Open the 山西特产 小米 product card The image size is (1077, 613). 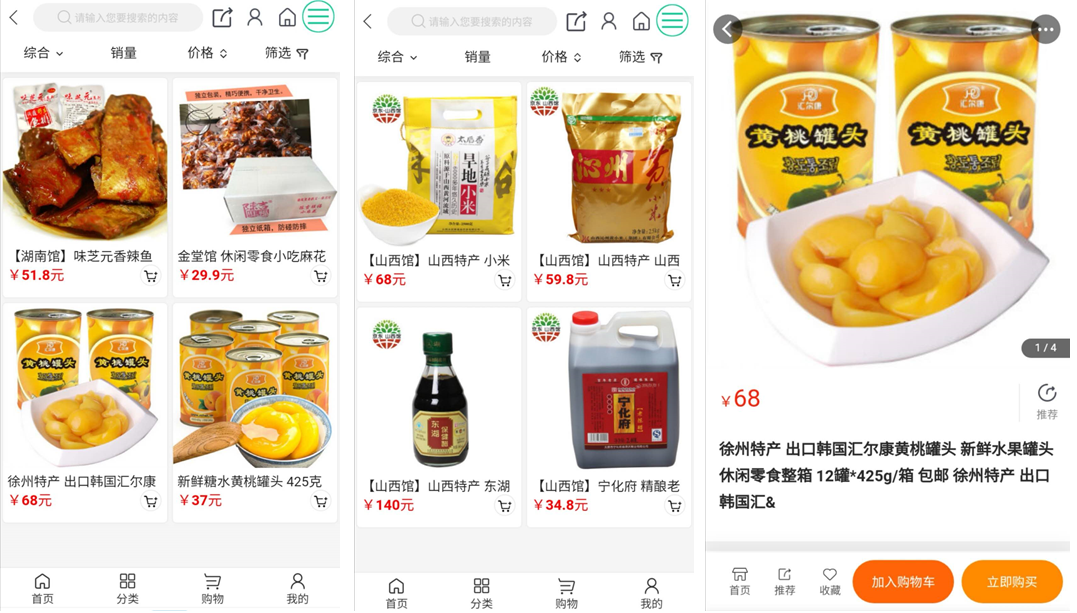coord(439,170)
